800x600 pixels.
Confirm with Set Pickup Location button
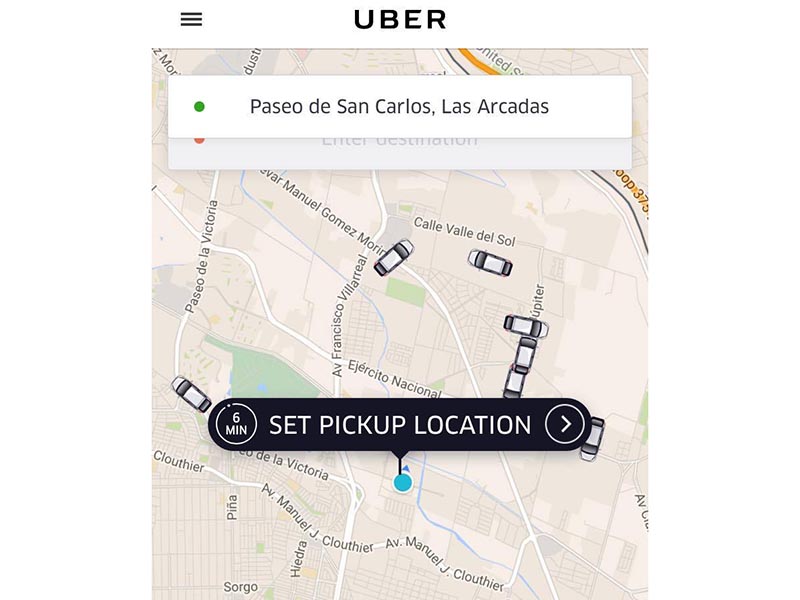(400, 424)
